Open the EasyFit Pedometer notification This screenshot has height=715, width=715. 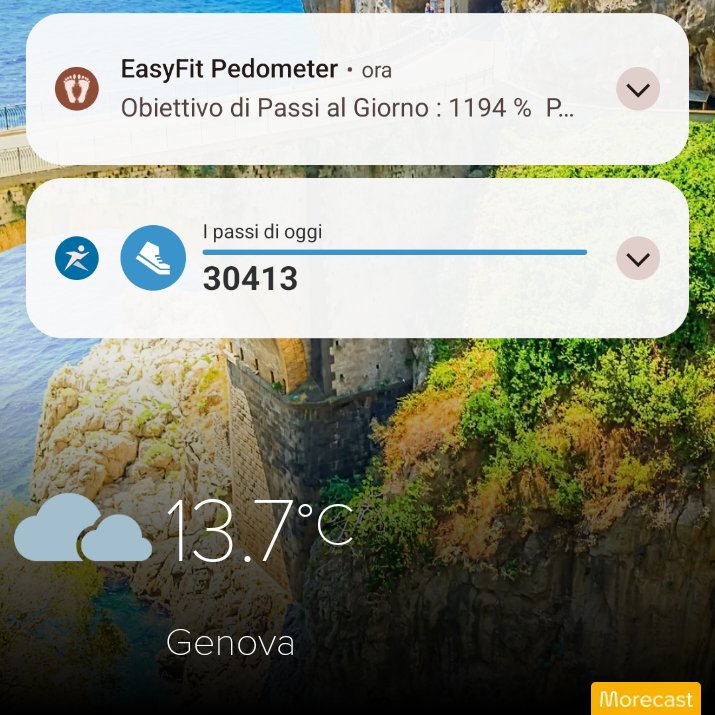357,89
